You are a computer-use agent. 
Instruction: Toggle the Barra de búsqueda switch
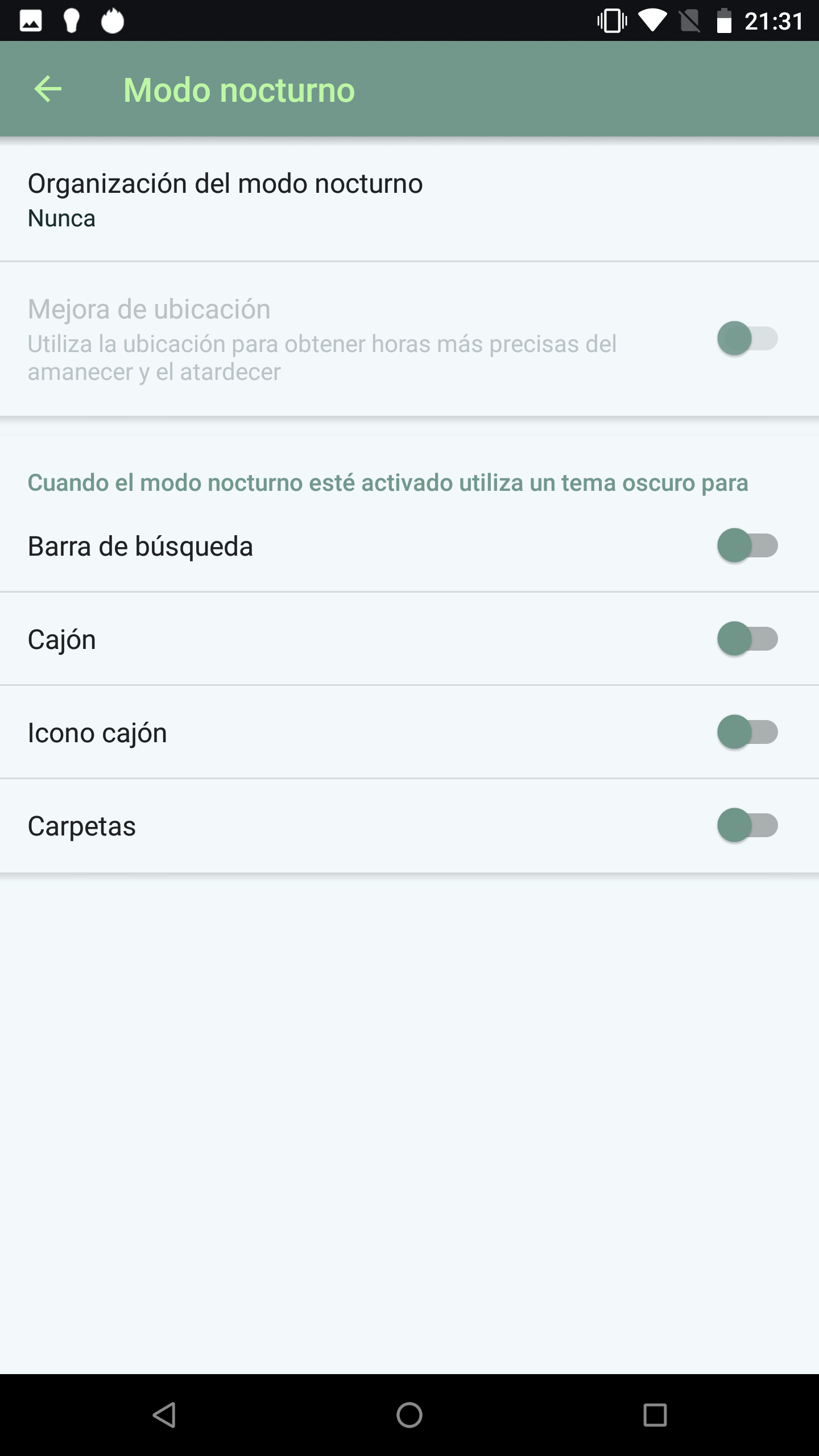[x=747, y=545]
